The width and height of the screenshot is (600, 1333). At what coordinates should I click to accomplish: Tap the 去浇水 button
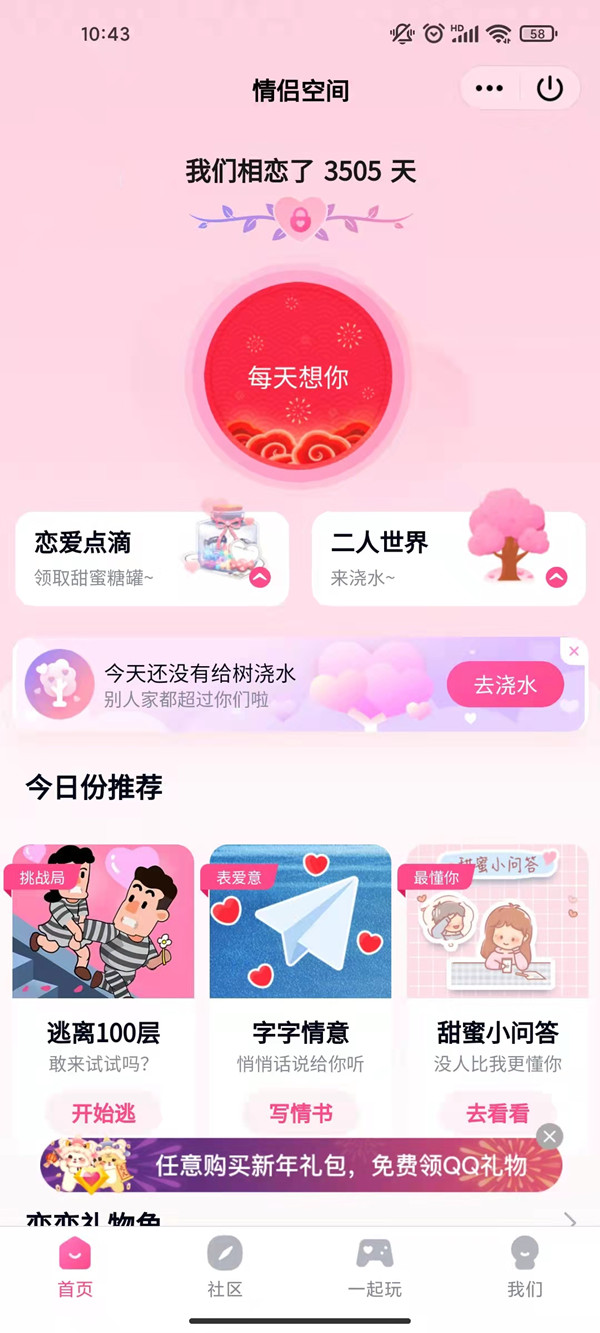click(505, 685)
